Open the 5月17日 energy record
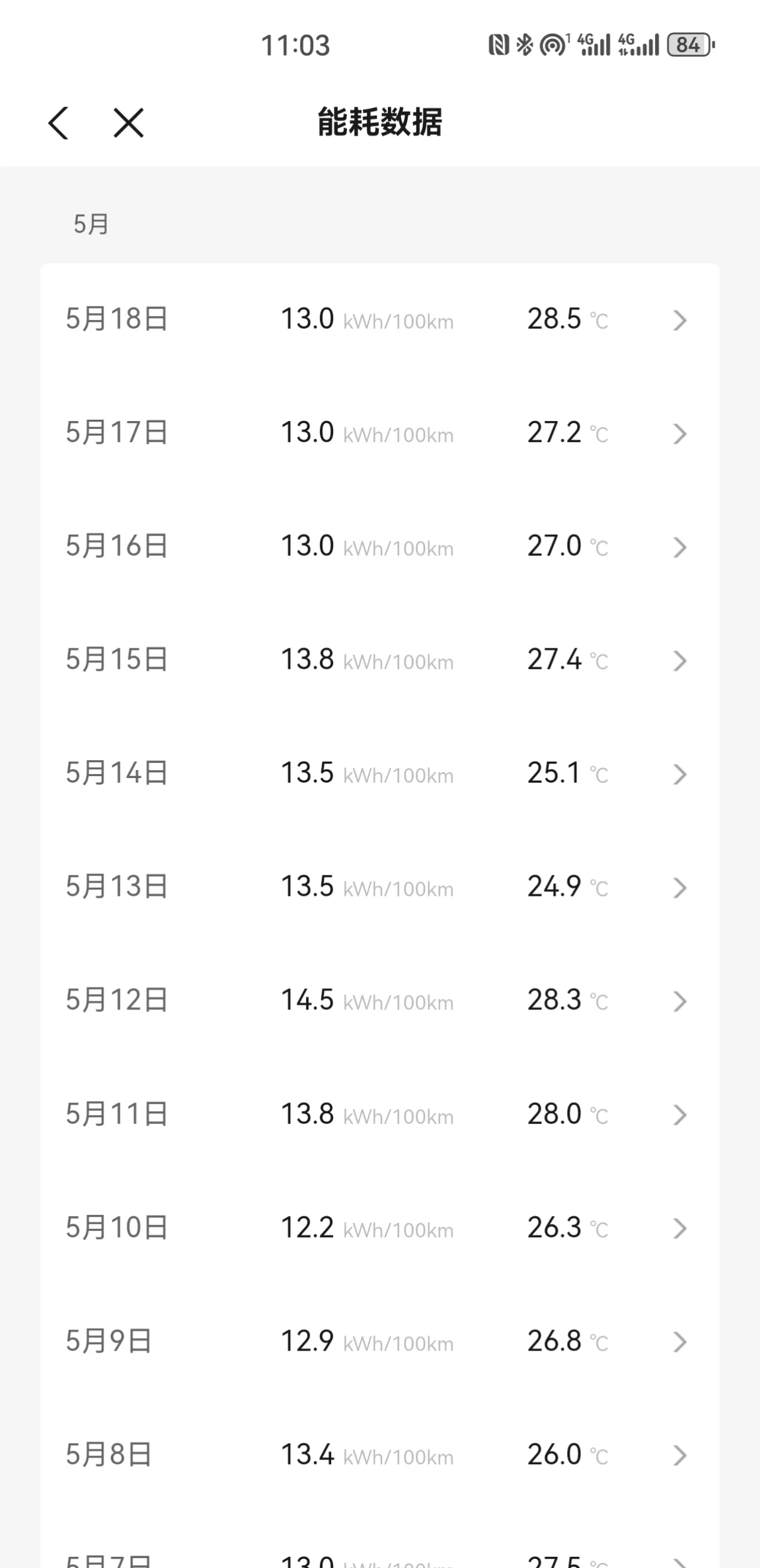Viewport: 760px width, 1568px height. point(380,434)
